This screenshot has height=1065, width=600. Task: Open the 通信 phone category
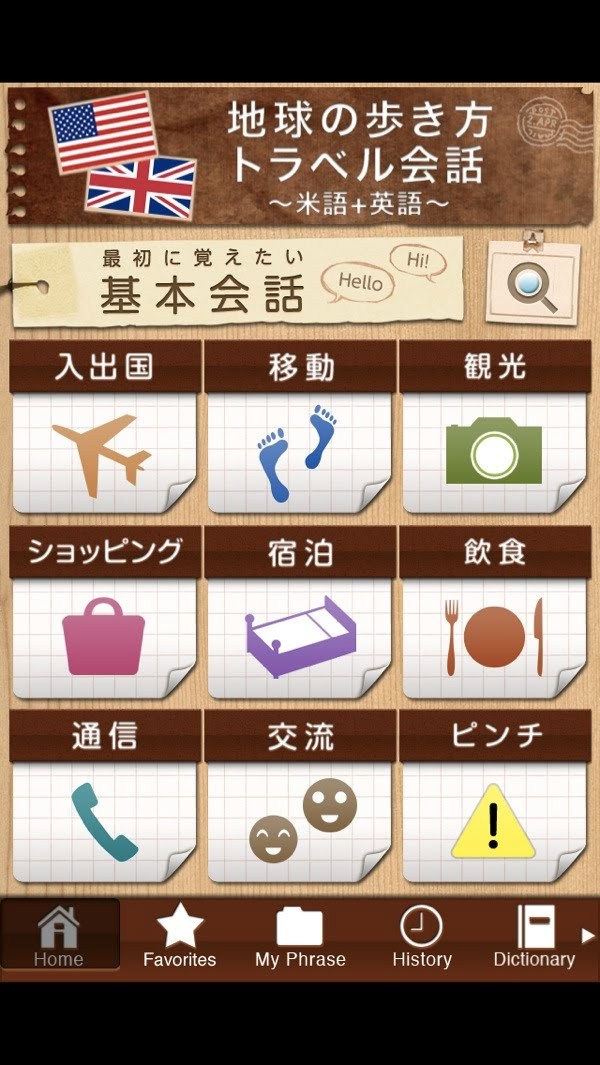point(105,799)
